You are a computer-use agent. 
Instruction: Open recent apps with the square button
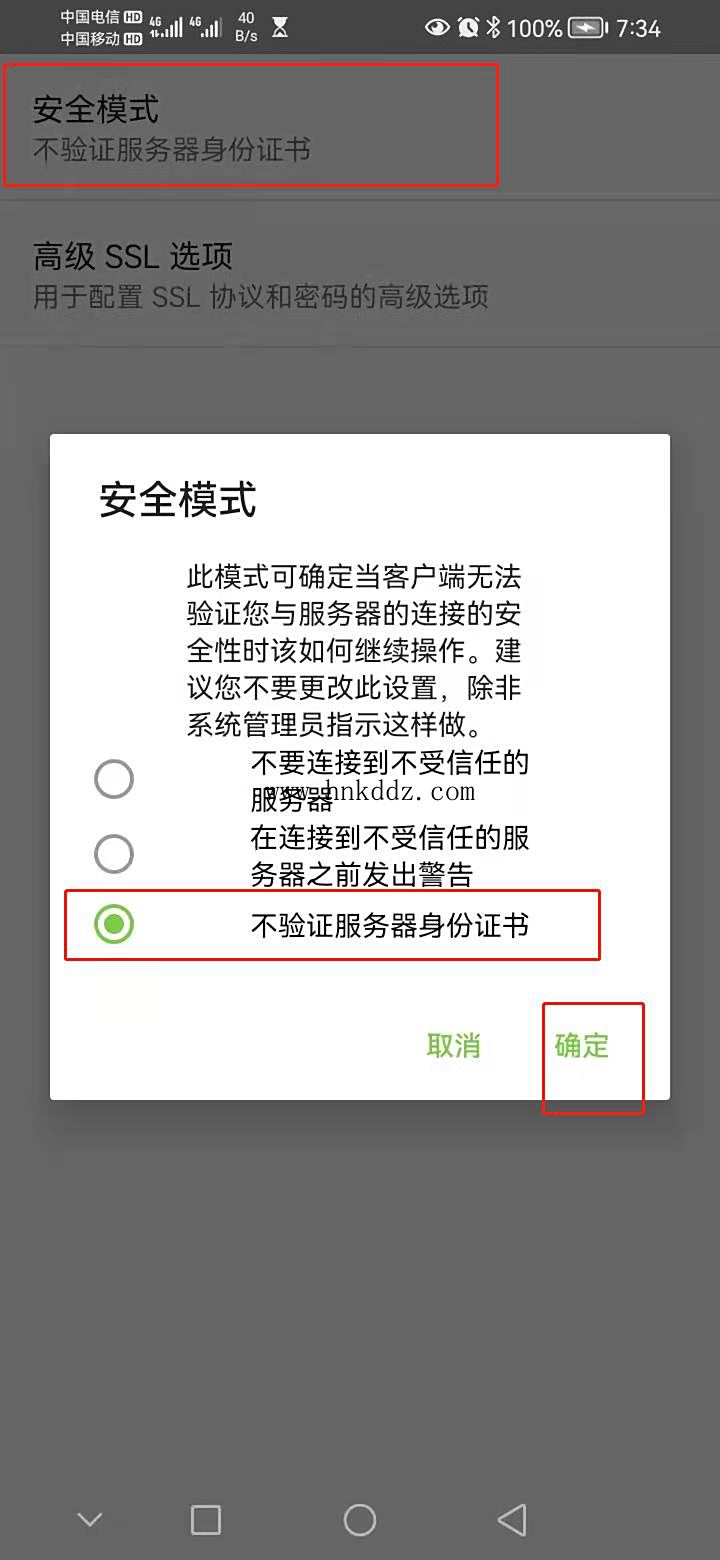[206, 1520]
